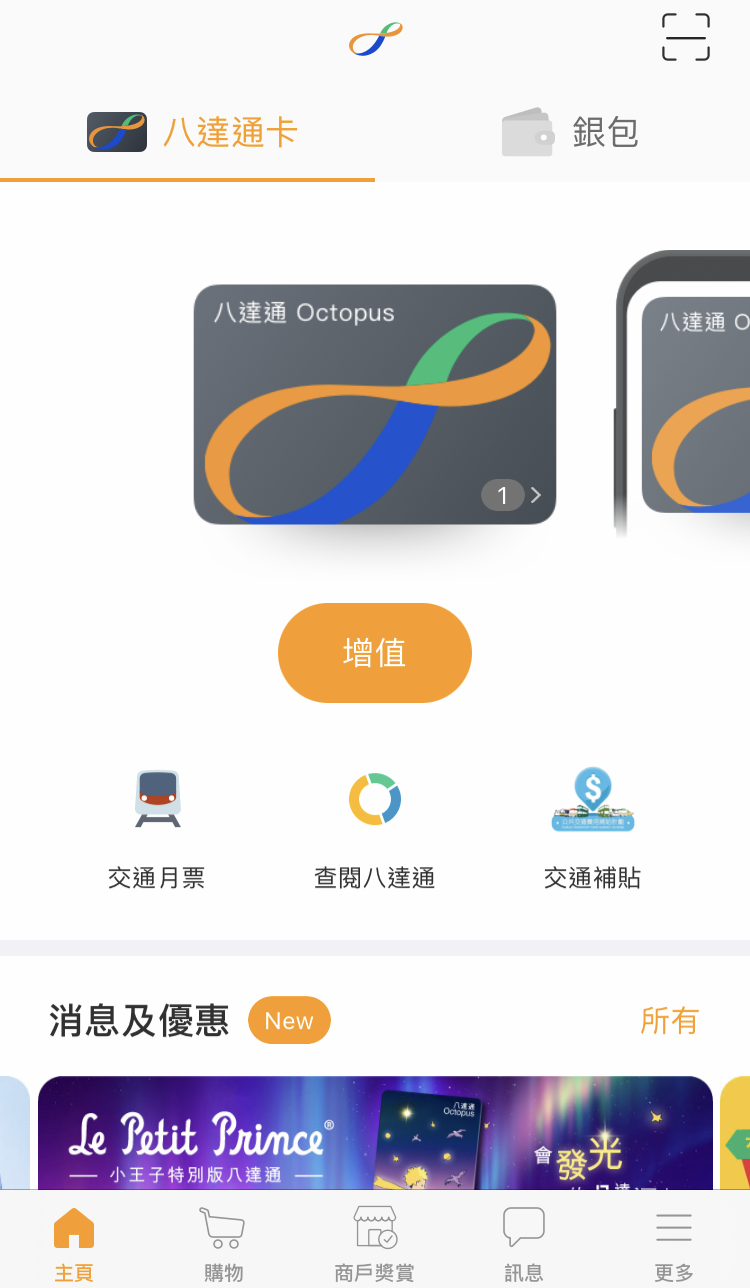Switch to the 購物 shopping tab
The image size is (750, 1288).
pyautogui.click(x=223, y=1244)
